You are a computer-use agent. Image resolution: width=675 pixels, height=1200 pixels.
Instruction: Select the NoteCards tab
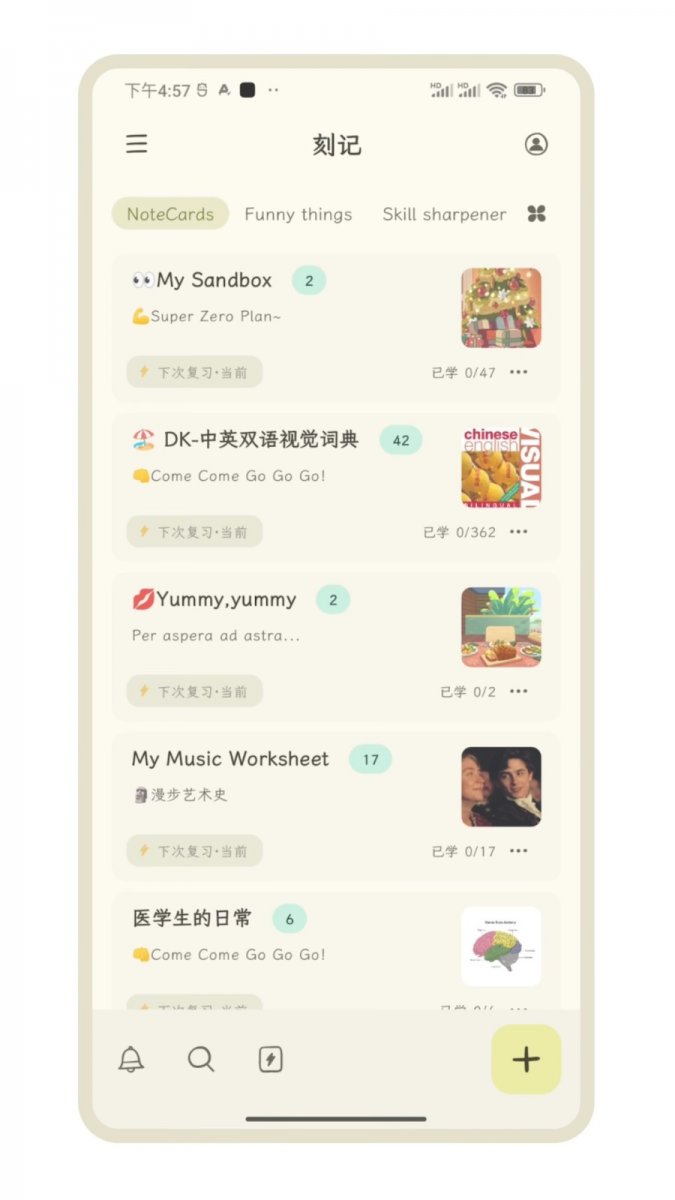(170, 214)
